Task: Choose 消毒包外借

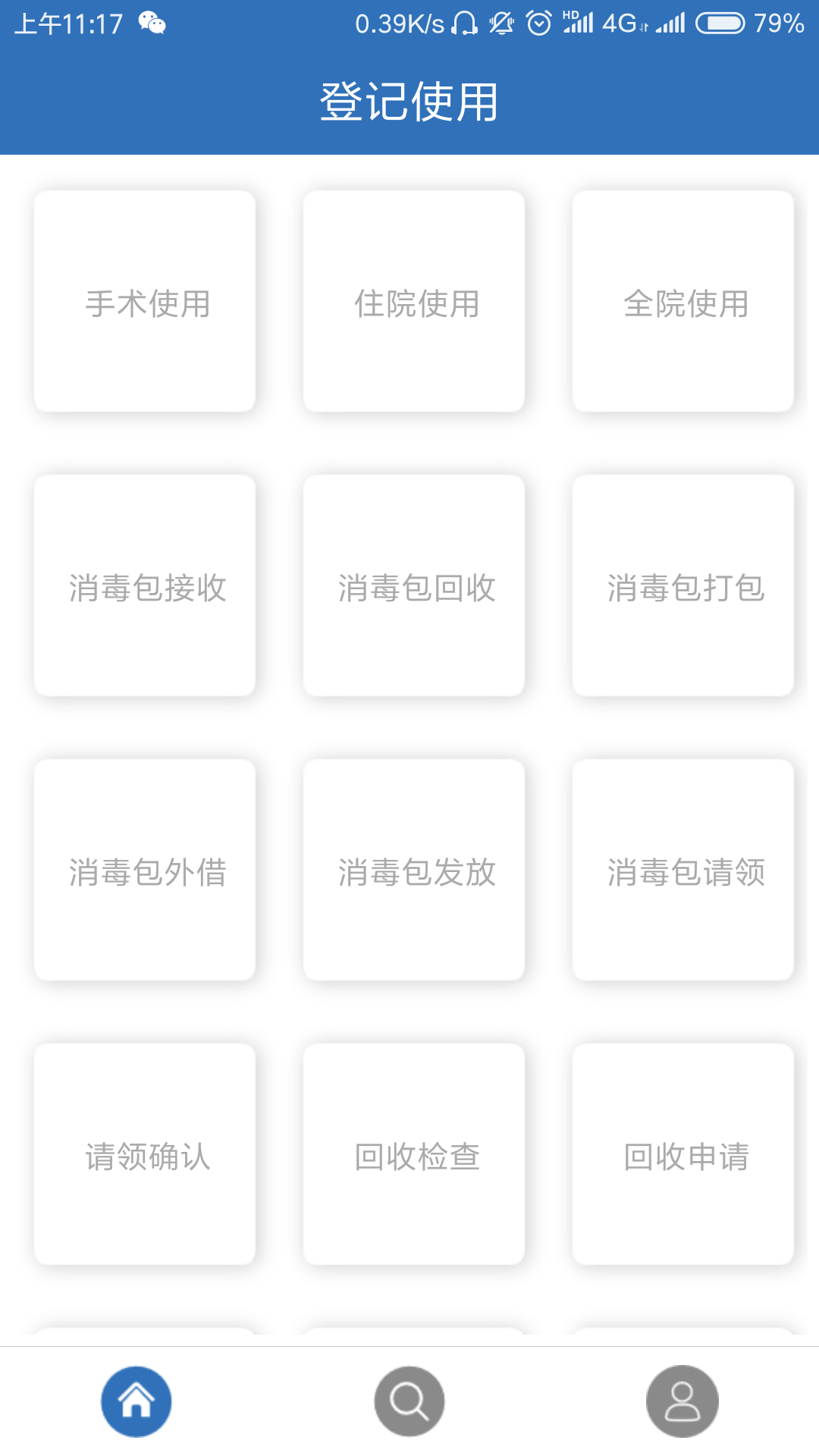Action: pyautogui.click(x=145, y=870)
